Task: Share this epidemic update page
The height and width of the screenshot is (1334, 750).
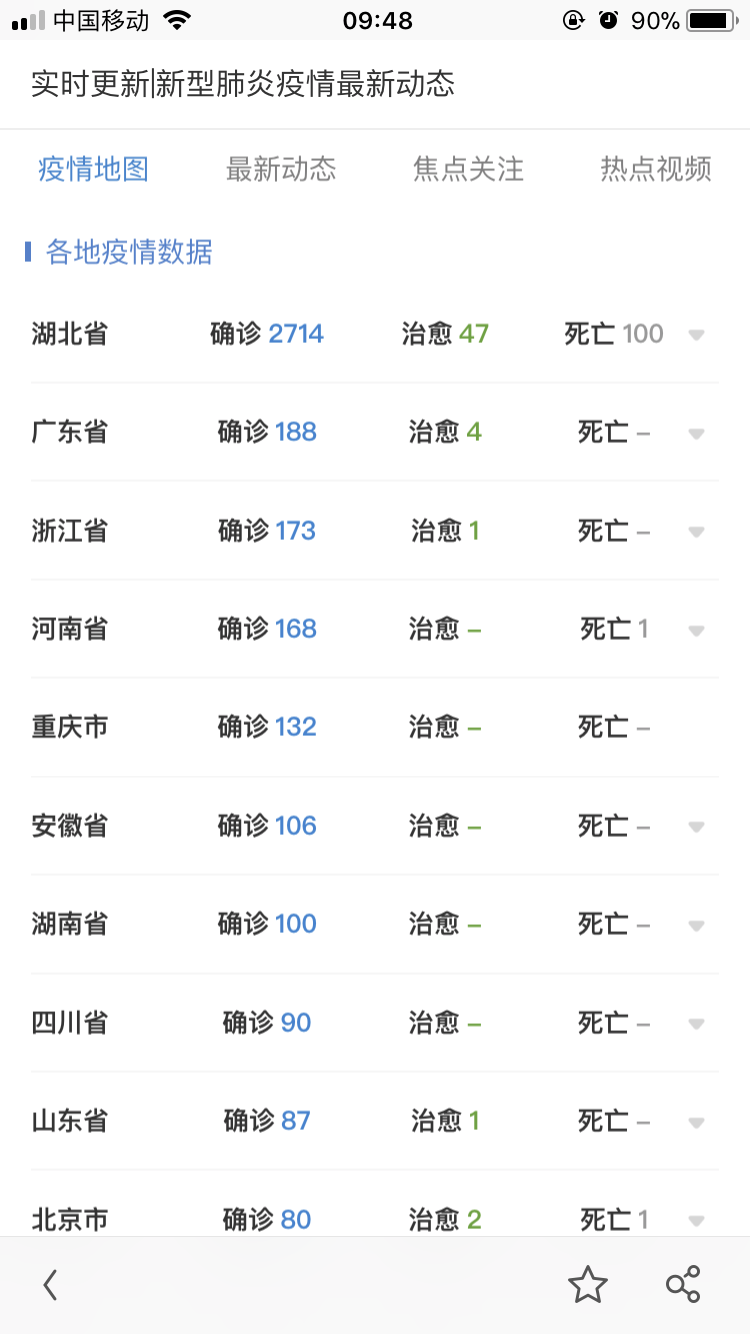Action: 683,1285
